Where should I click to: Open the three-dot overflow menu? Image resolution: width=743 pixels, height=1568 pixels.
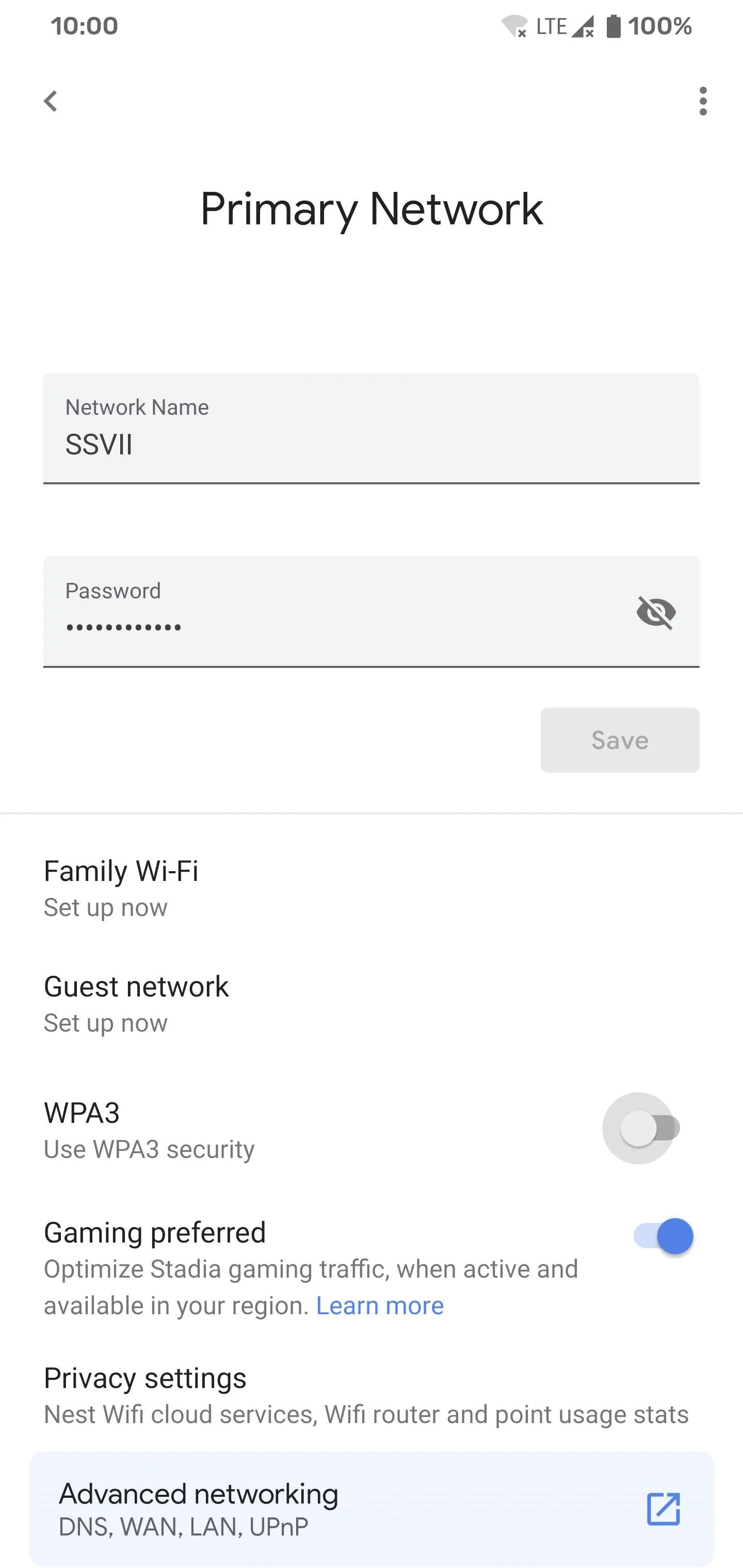tap(703, 101)
